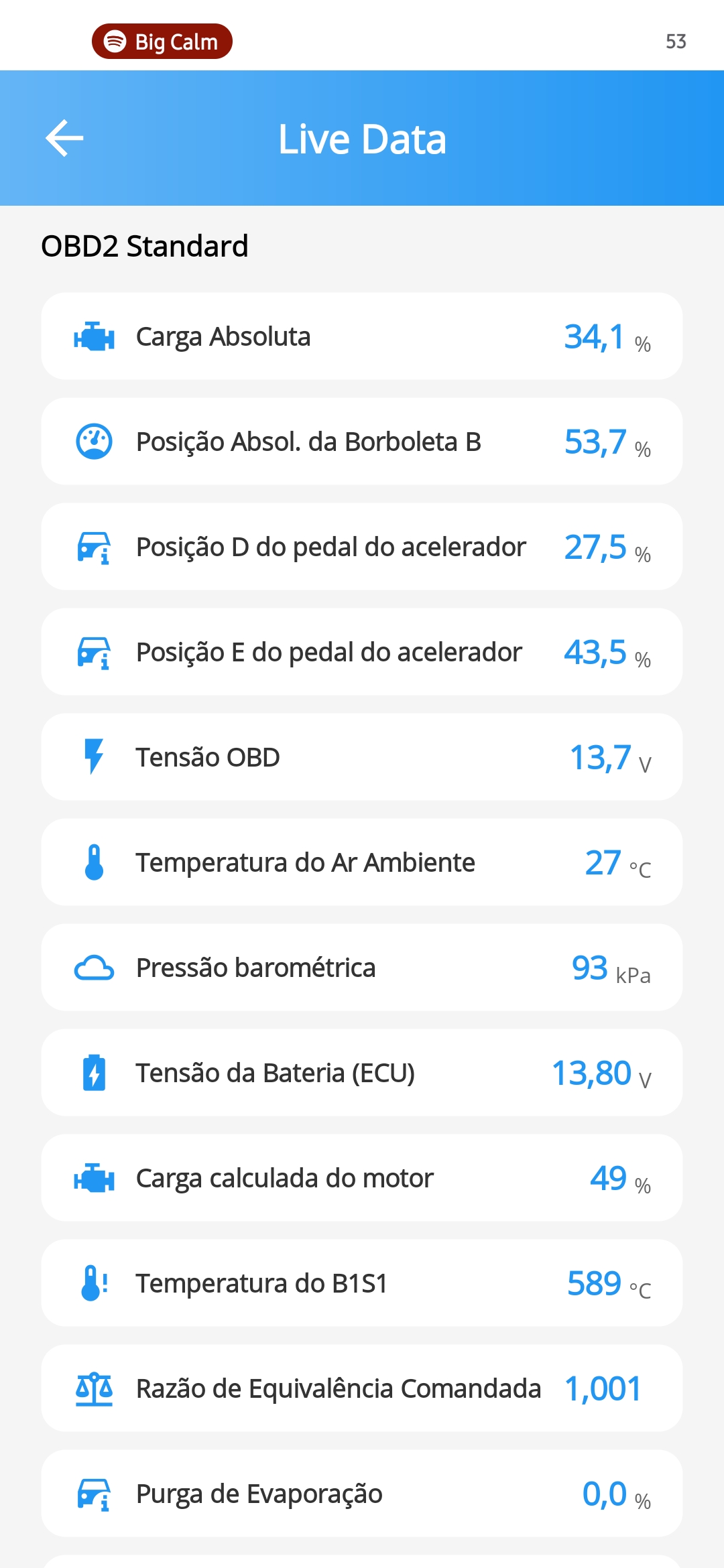This screenshot has width=724, height=1568.
Task: Open Razão de Equivalência Comandada
Action: click(362, 1388)
